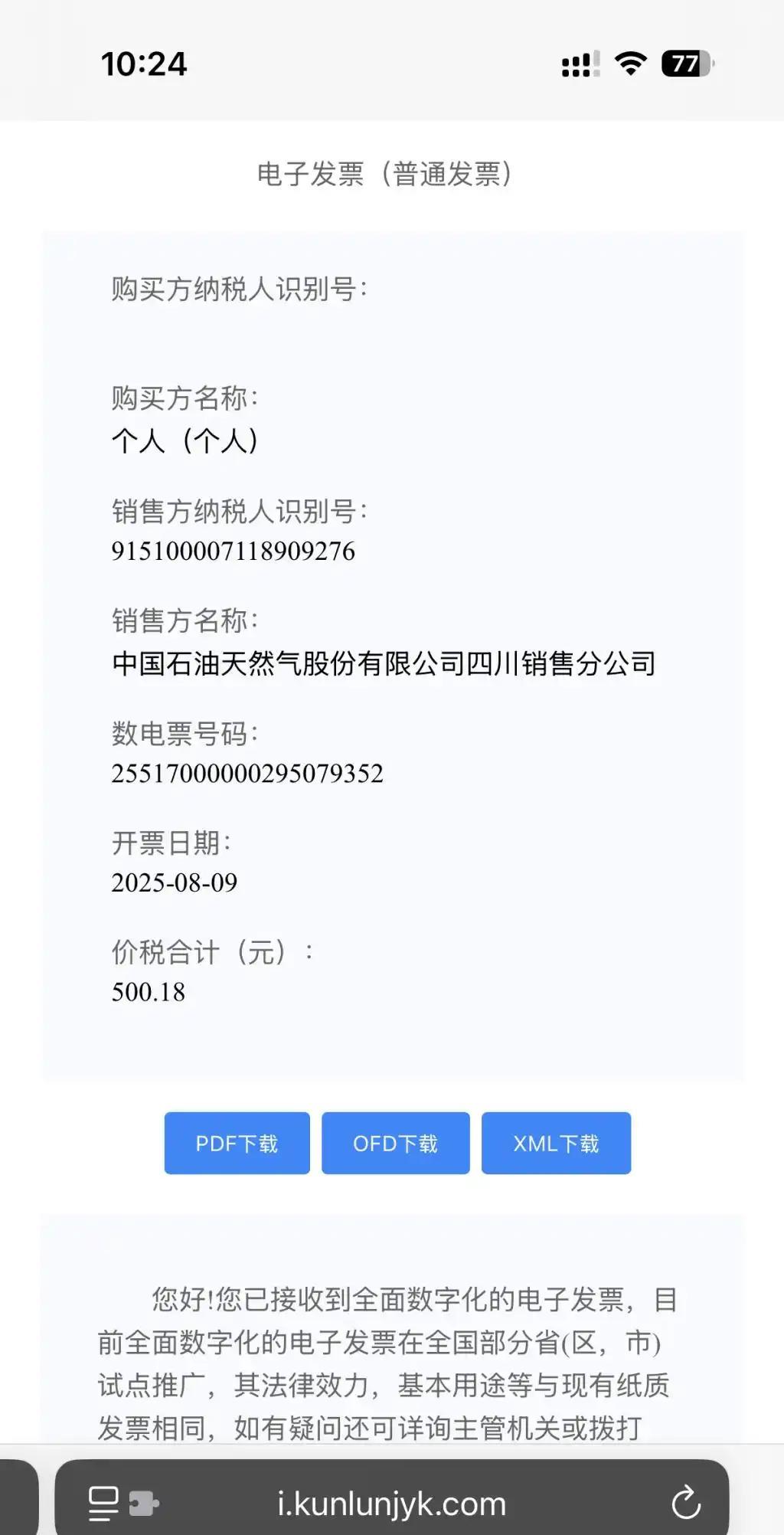The width and height of the screenshot is (784, 1535).
Task: Reload the page with refresh icon
Action: 686,1503
